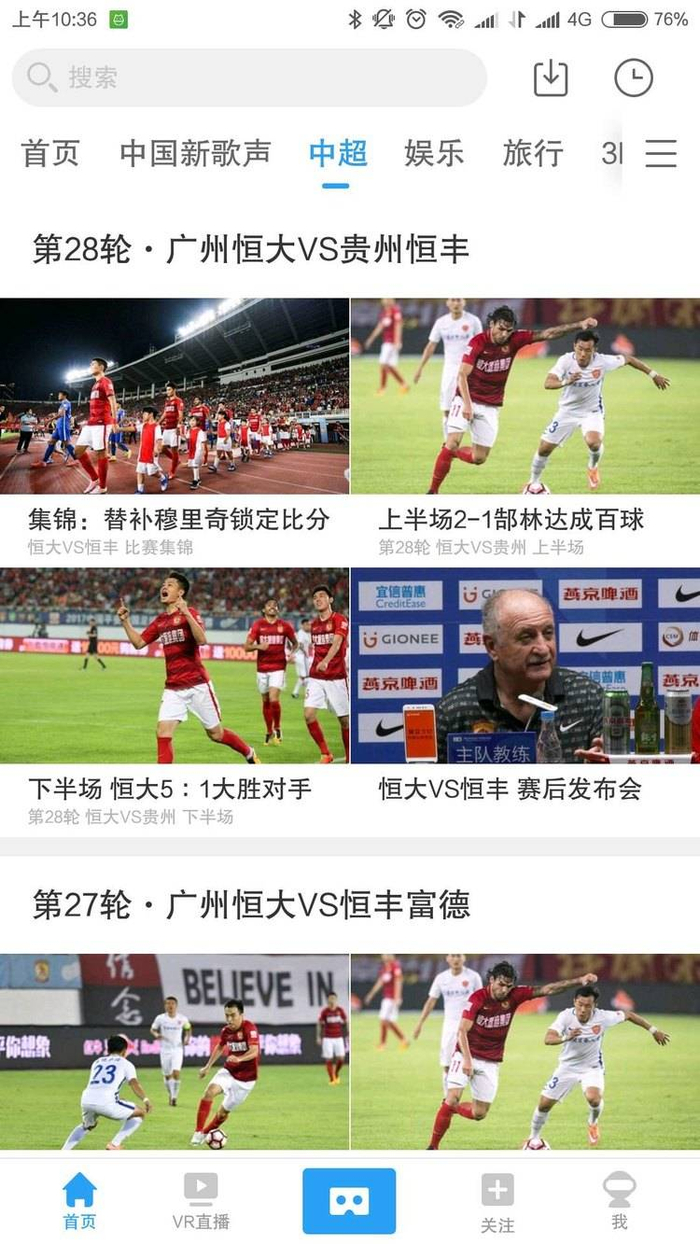Switch to VR直播 bottom tab
The width and height of the screenshot is (700, 1244).
(x=201, y=1201)
